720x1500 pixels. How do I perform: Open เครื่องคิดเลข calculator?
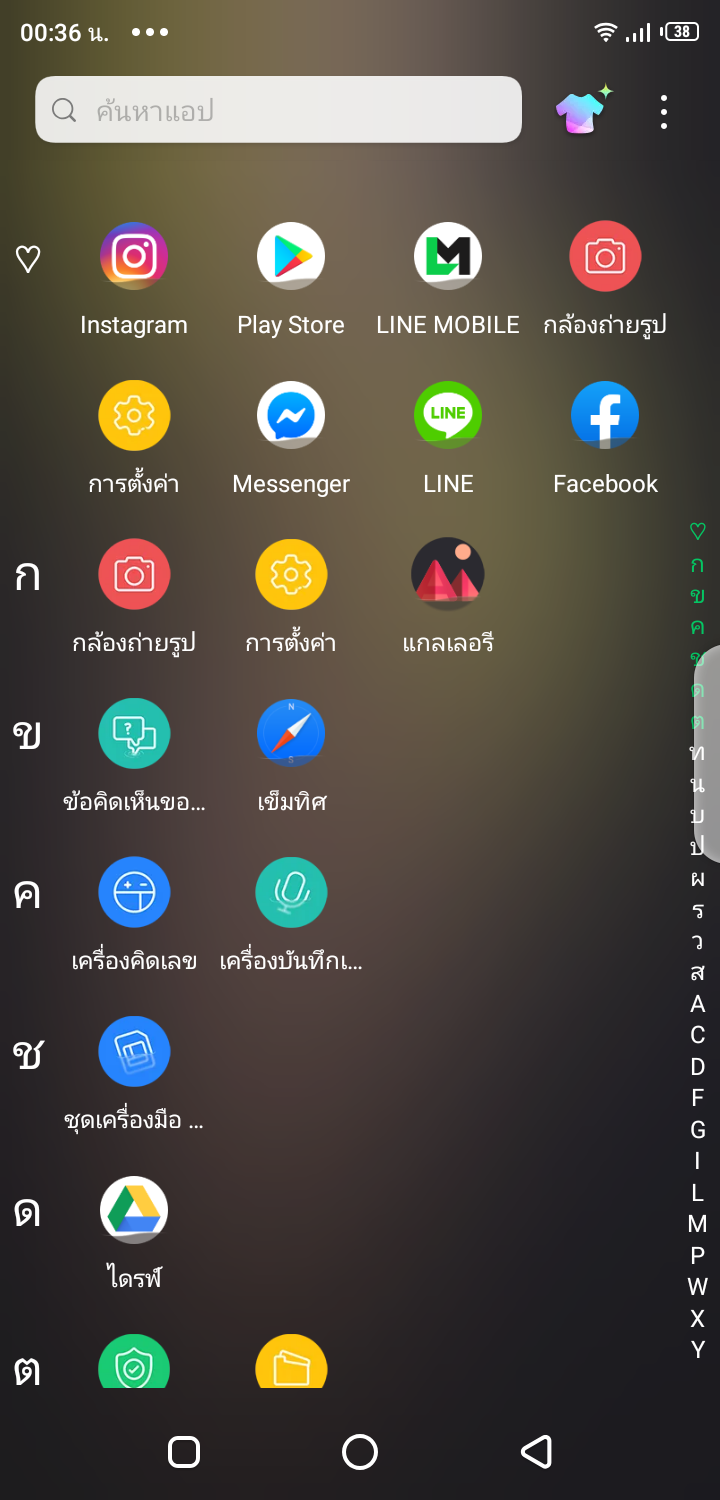click(134, 893)
